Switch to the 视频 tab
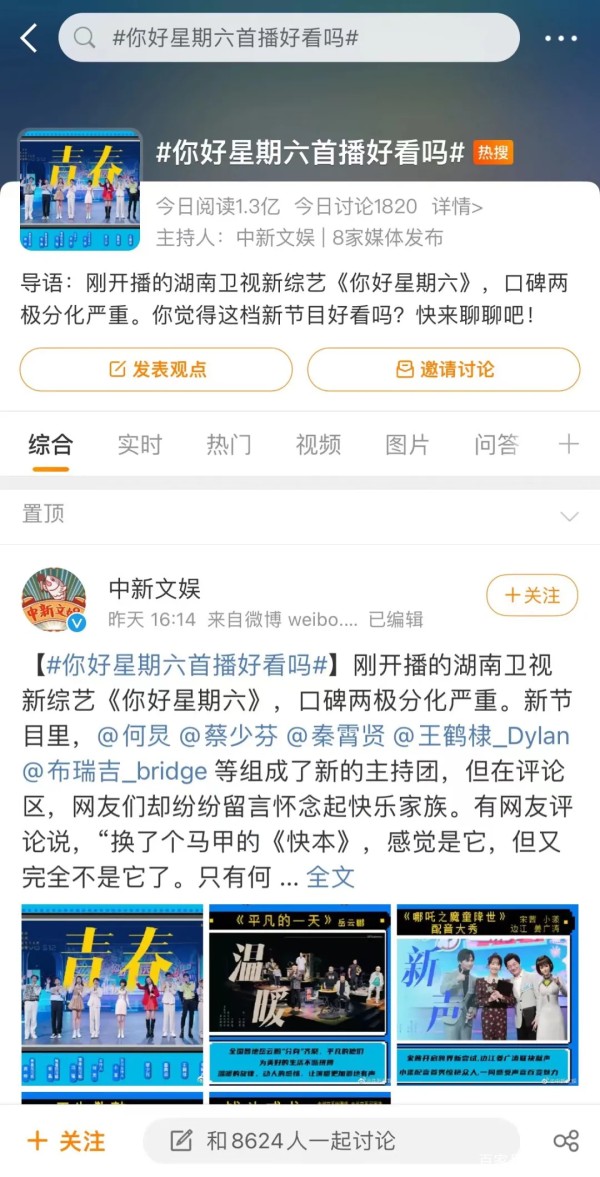 [x=318, y=444]
